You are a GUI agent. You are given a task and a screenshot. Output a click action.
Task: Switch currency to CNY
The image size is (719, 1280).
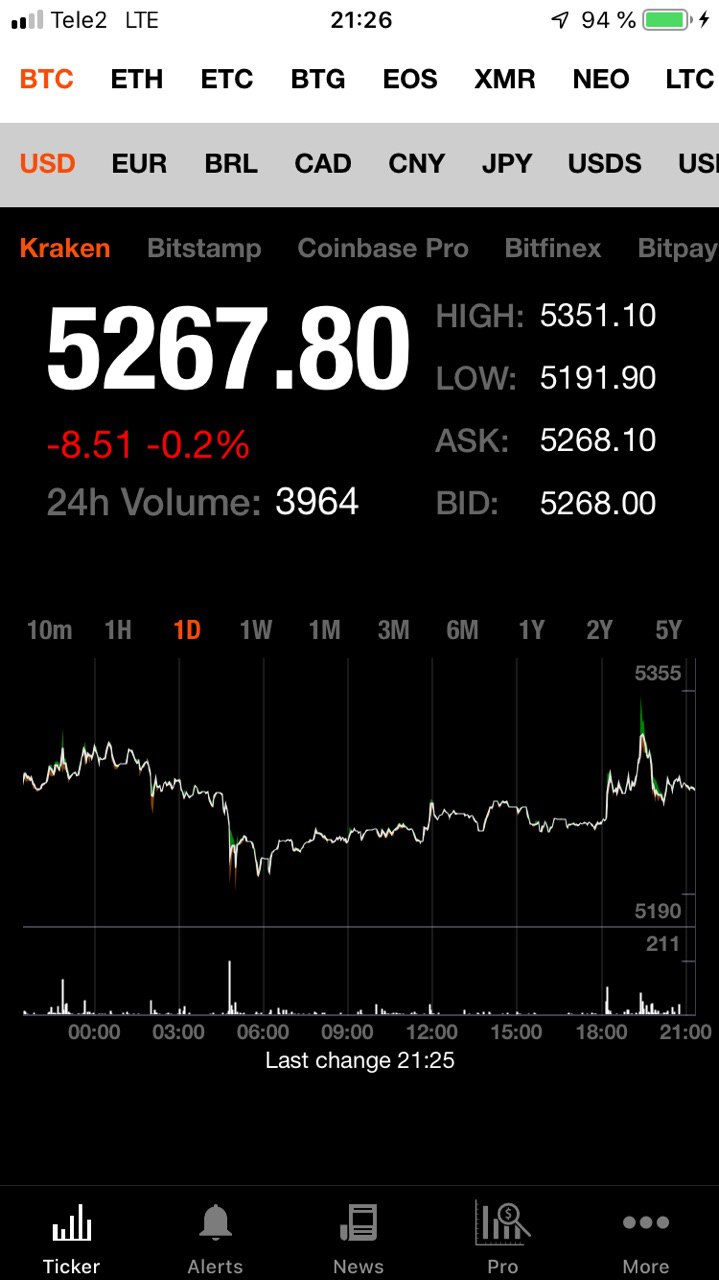(x=416, y=163)
